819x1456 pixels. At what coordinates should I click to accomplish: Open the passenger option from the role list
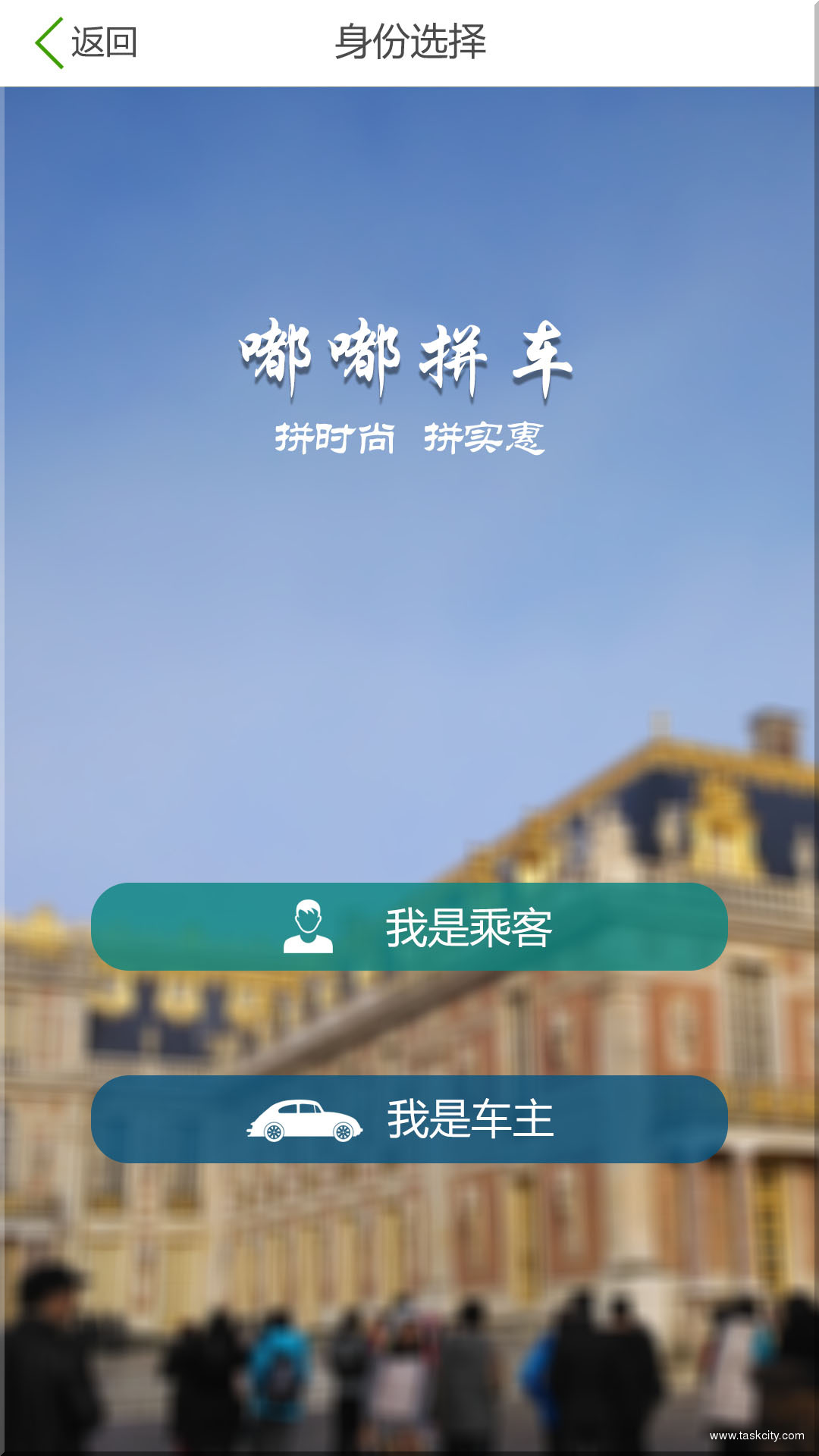[x=409, y=927]
